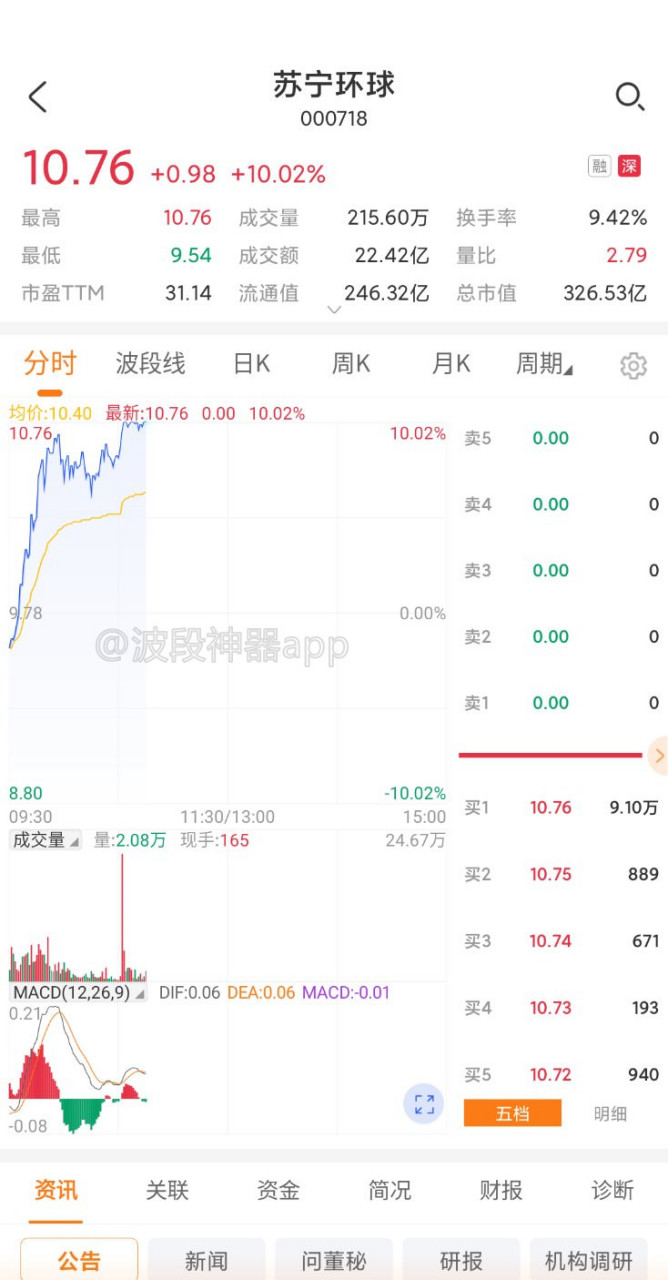Select the 研报 chip
This screenshot has height=1280, width=668.
[461, 1261]
